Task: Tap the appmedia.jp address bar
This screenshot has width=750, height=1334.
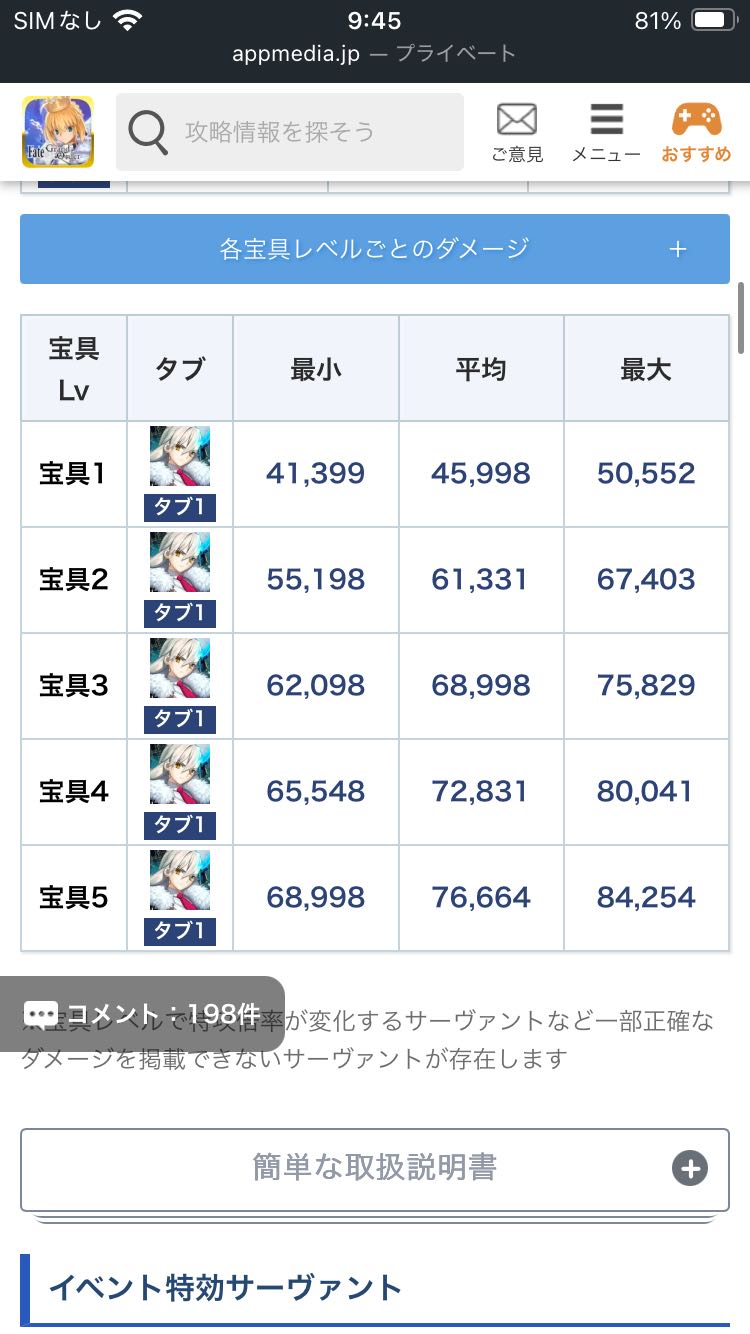Action: (374, 54)
